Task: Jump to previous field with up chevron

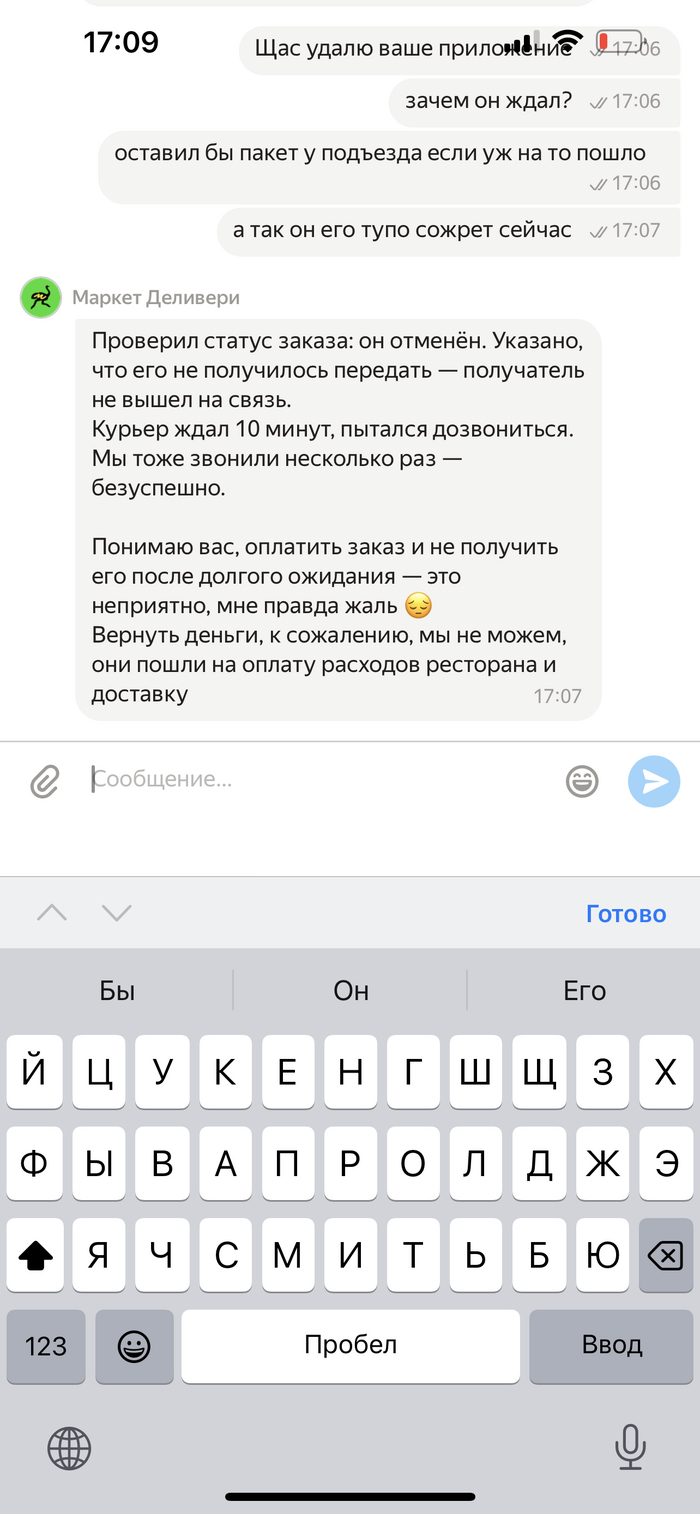Action: click(x=52, y=912)
